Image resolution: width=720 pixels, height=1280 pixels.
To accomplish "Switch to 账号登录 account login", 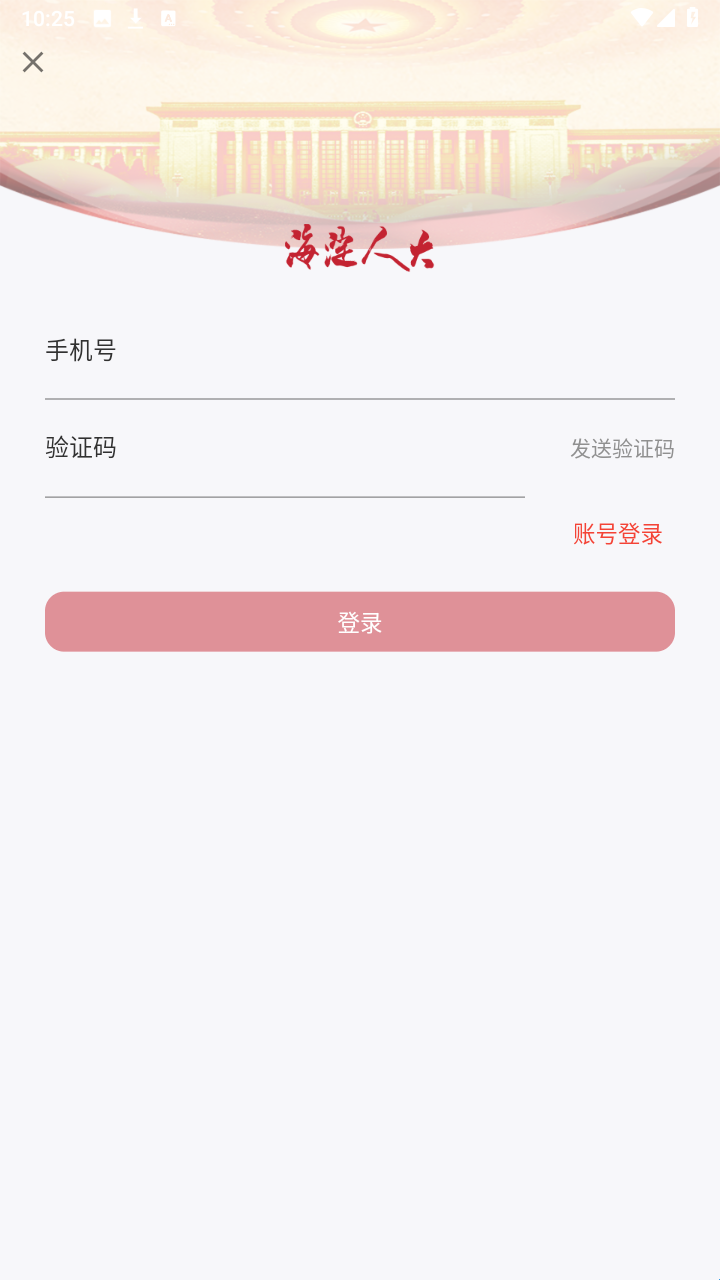I will (x=617, y=534).
